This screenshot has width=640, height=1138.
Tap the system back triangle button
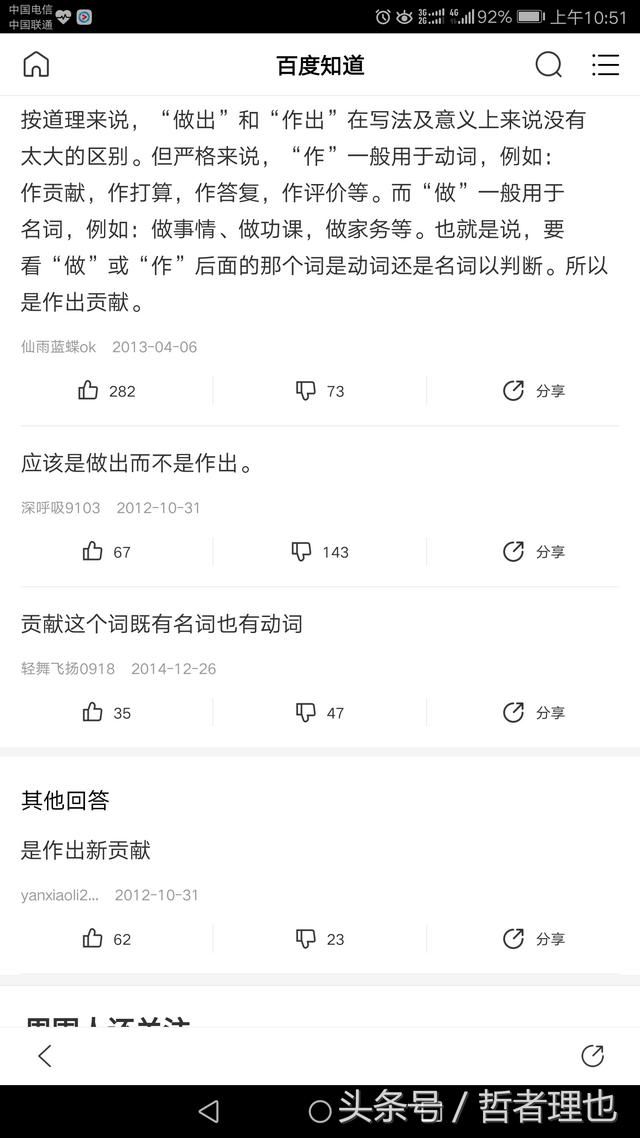tap(209, 1111)
